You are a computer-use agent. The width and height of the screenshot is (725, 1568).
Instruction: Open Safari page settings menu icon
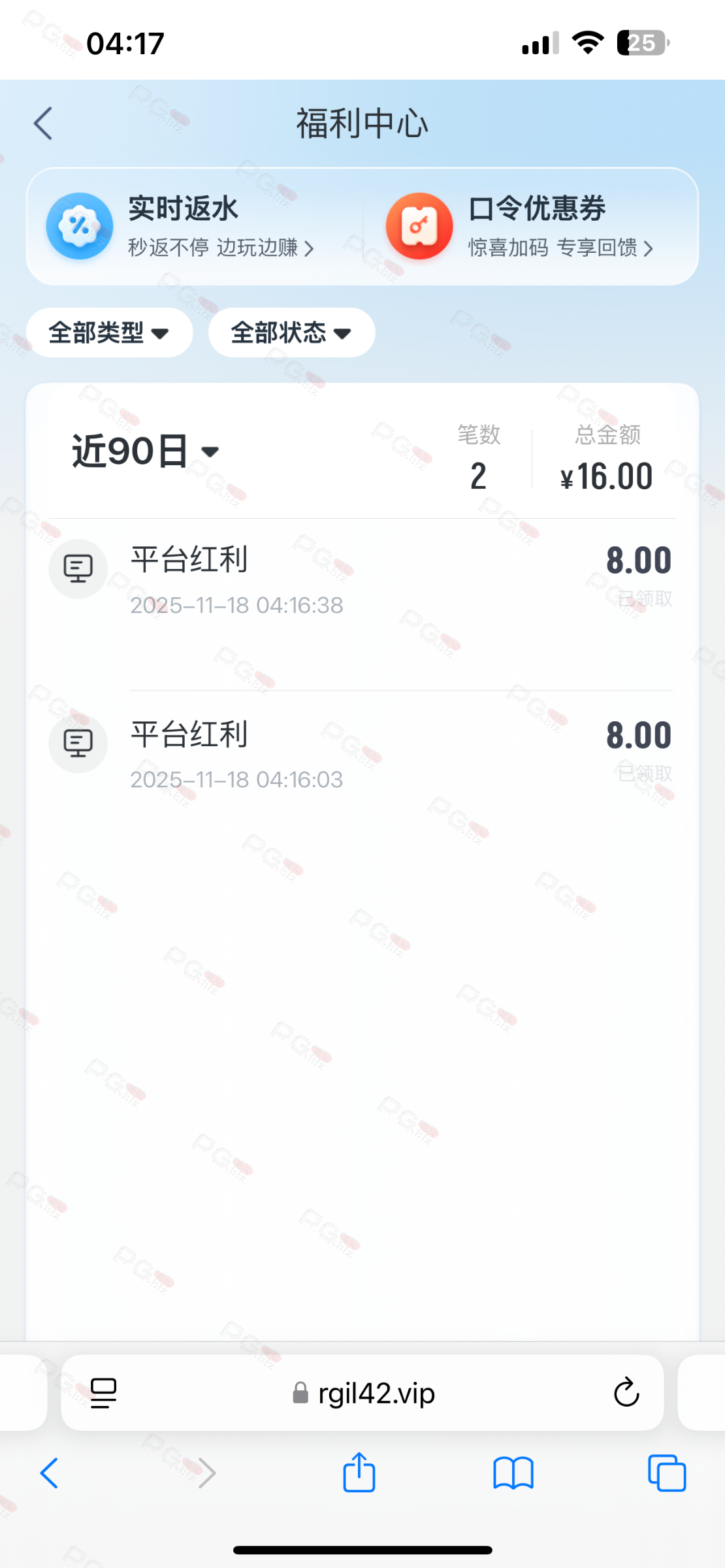(103, 1392)
